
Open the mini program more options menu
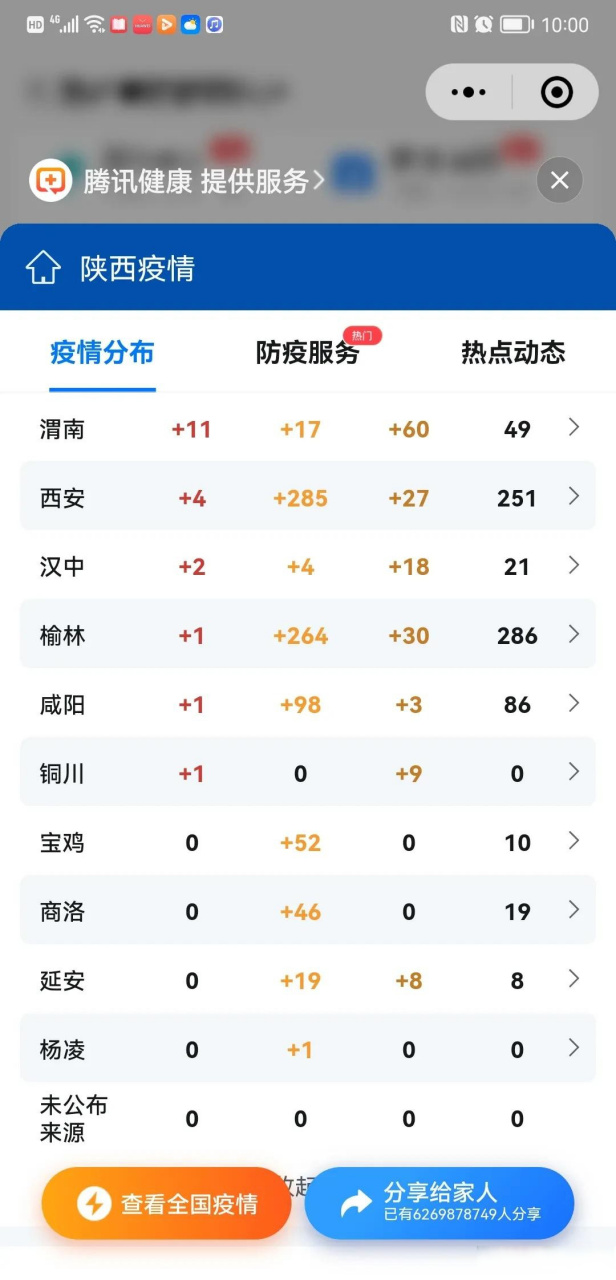(469, 92)
